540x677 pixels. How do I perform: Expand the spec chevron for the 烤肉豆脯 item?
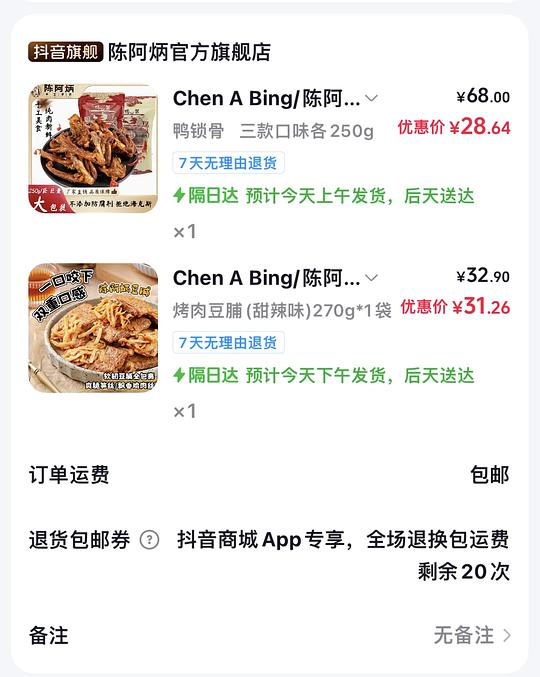[x=371, y=278]
